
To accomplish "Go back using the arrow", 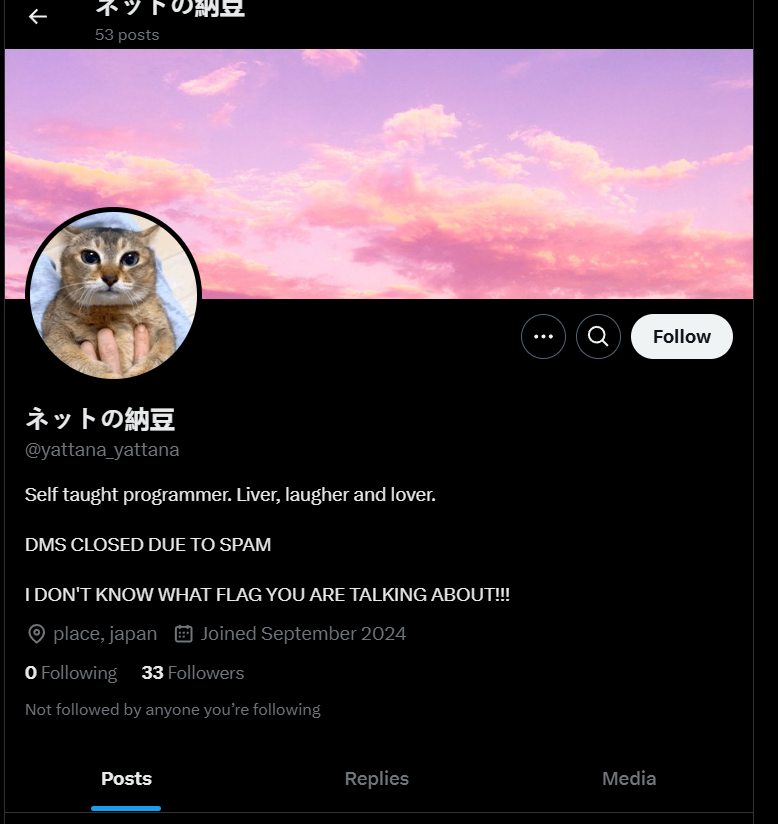I will click(x=38, y=17).
